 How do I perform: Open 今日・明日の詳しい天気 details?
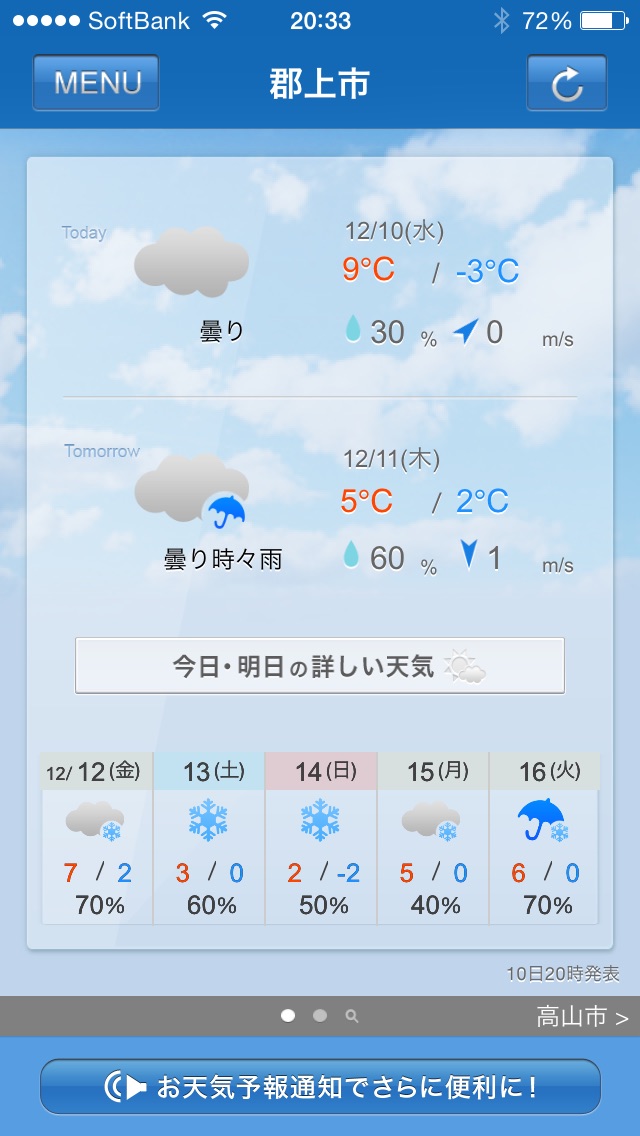pyautogui.click(x=320, y=666)
